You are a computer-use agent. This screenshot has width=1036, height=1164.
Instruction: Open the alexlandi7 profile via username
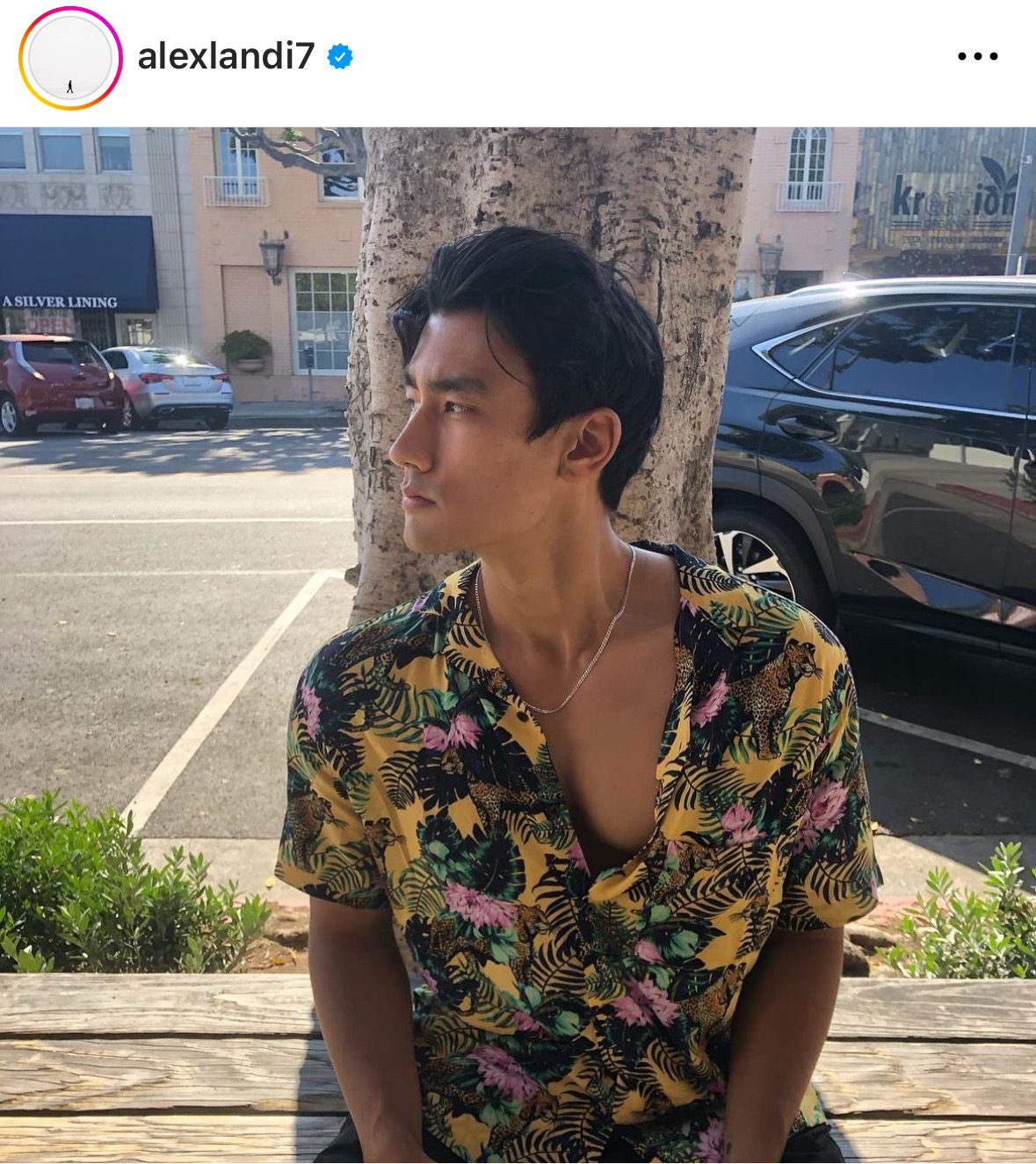(x=226, y=57)
